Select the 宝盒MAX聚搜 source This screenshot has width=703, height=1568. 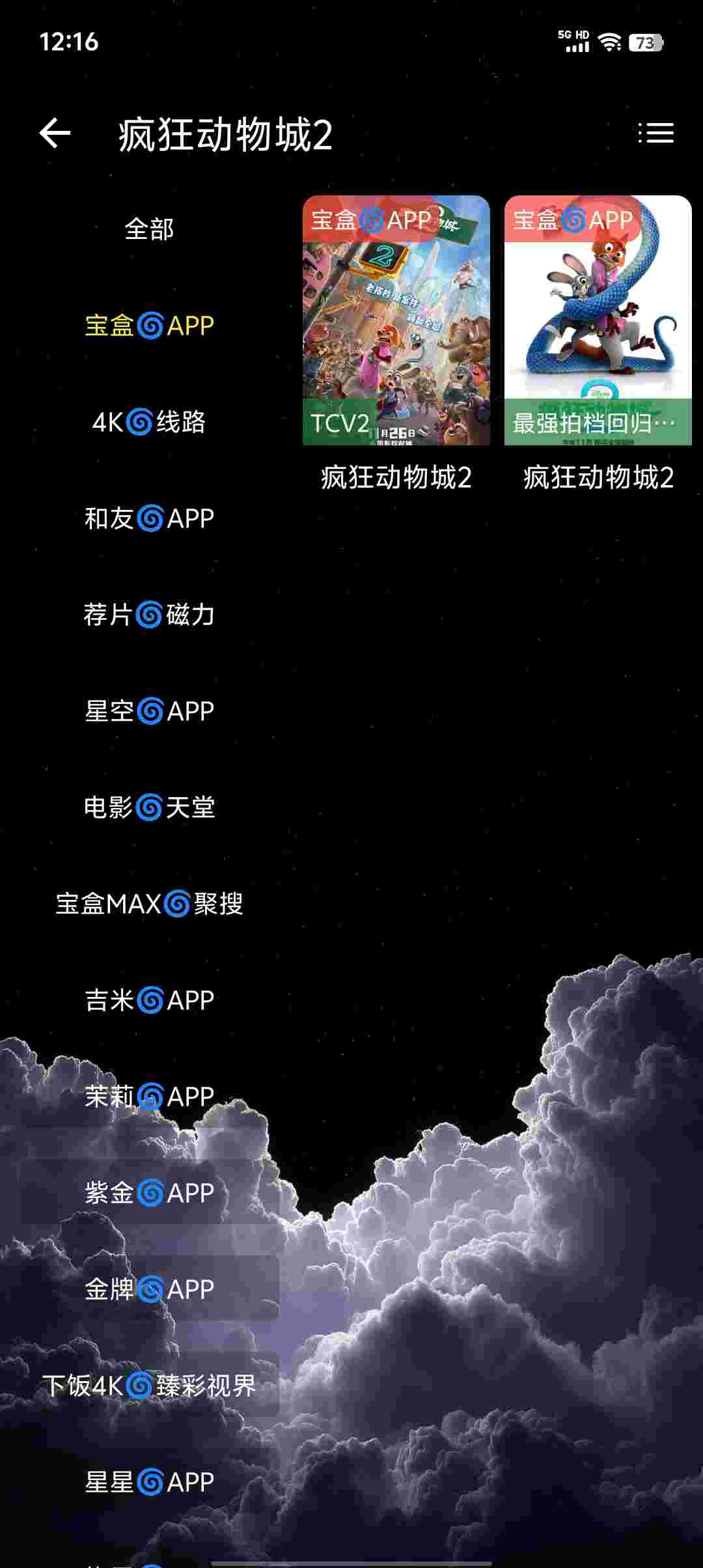point(149,904)
